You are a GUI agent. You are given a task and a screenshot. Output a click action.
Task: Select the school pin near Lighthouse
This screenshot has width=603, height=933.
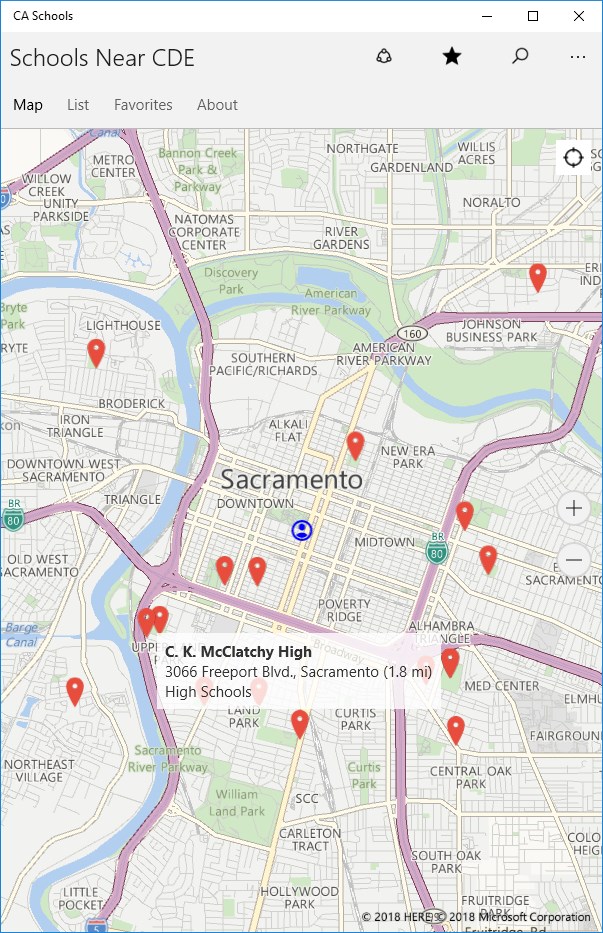coord(96,350)
